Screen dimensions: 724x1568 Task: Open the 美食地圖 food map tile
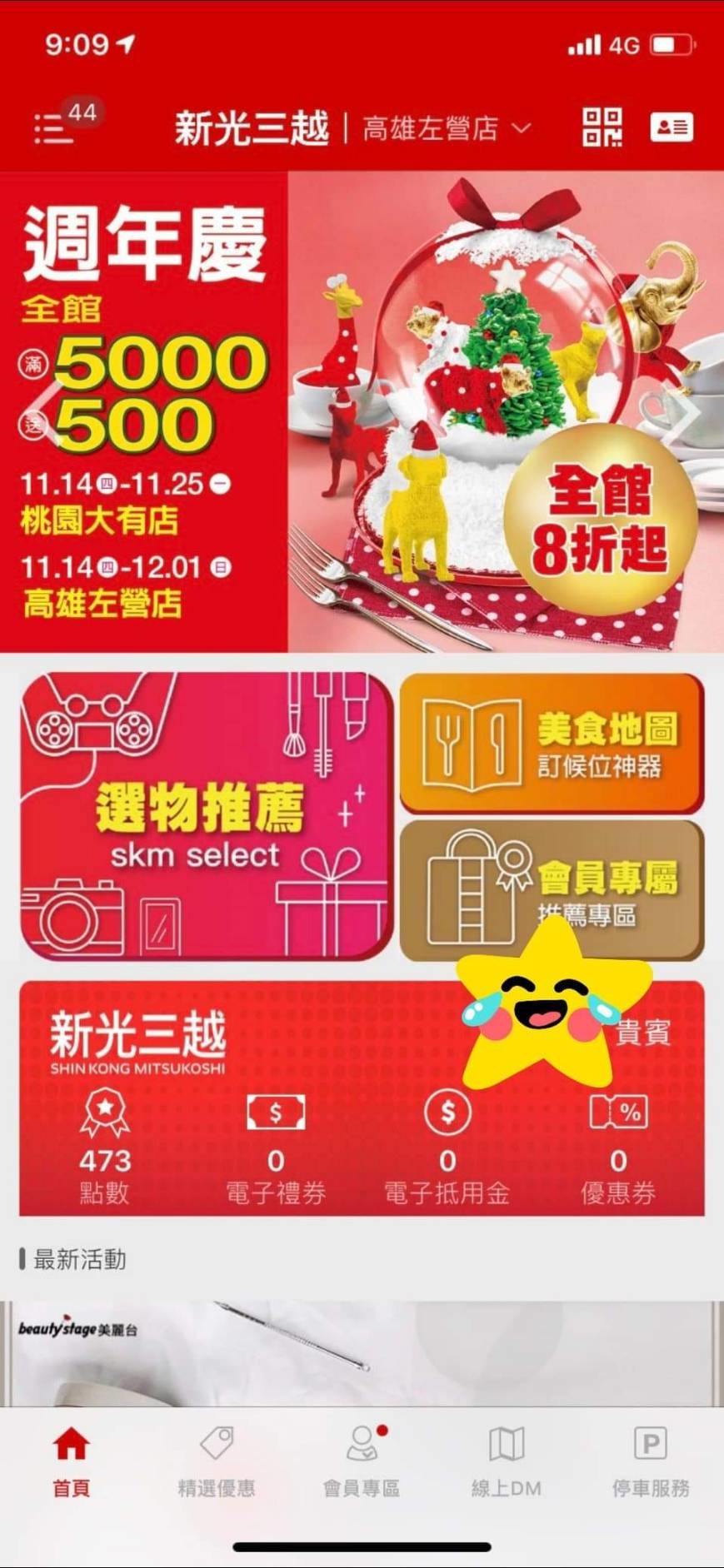[552, 743]
